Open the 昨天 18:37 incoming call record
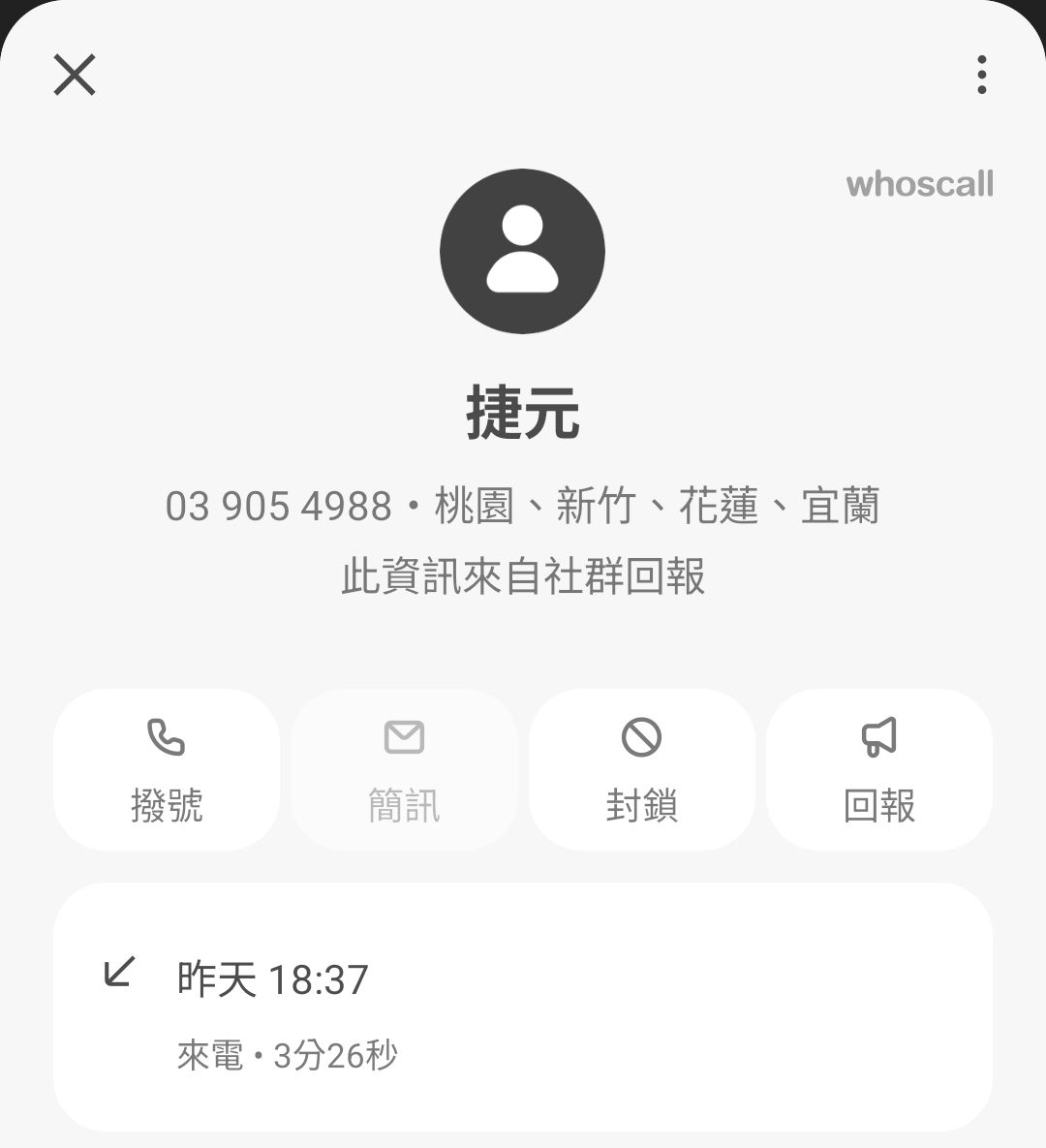The width and height of the screenshot is (1046, 1148). click(523, 1008)
